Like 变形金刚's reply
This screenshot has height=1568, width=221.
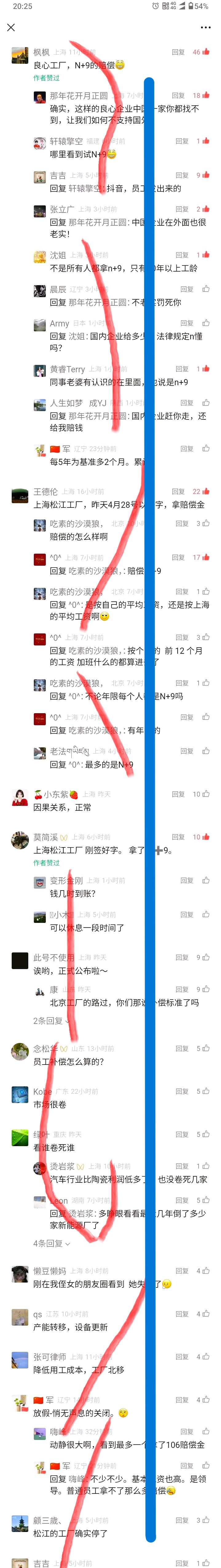[206, 880]
